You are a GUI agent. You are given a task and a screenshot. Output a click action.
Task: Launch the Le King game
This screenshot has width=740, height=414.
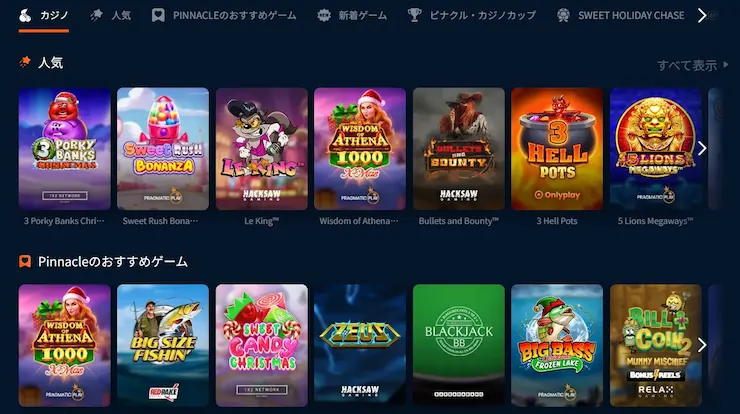click(261, 148)
